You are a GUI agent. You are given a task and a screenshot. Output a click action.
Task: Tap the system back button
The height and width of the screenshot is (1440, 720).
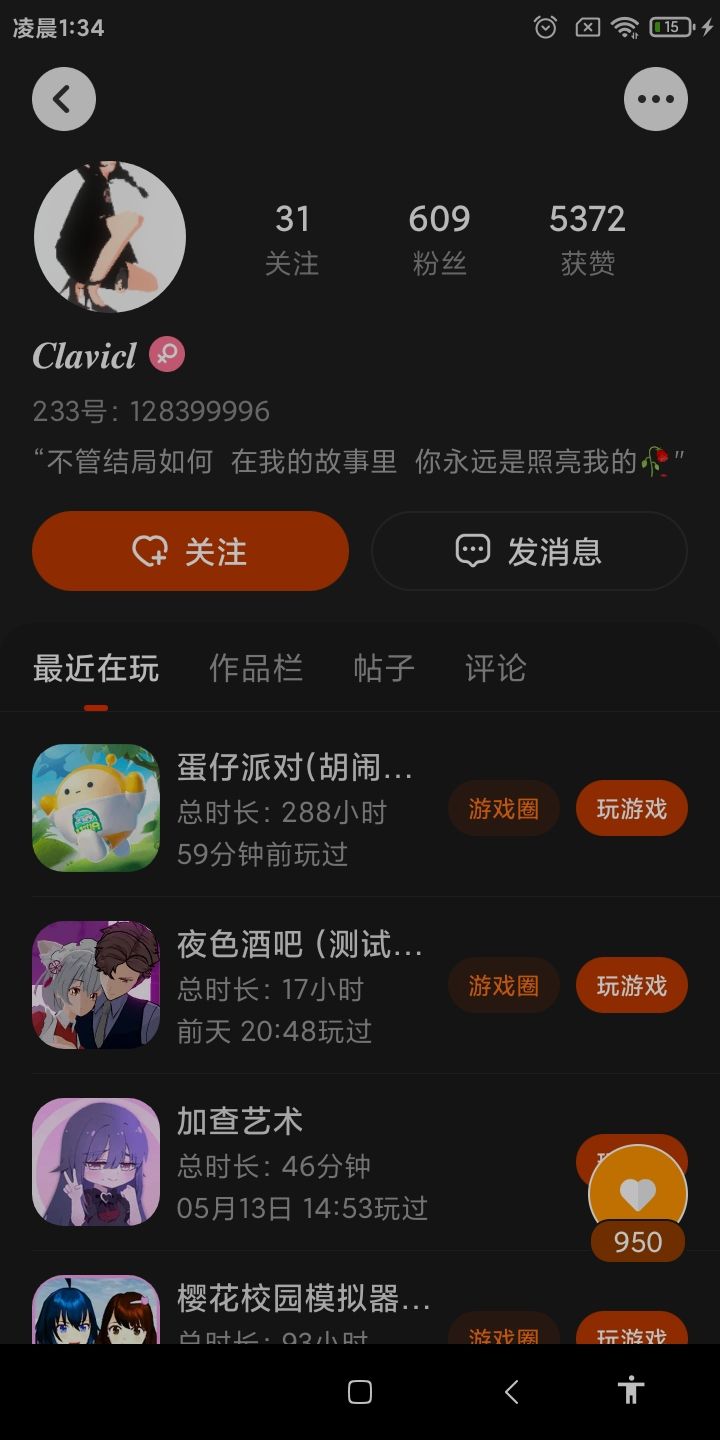(x=511, y=1392)
